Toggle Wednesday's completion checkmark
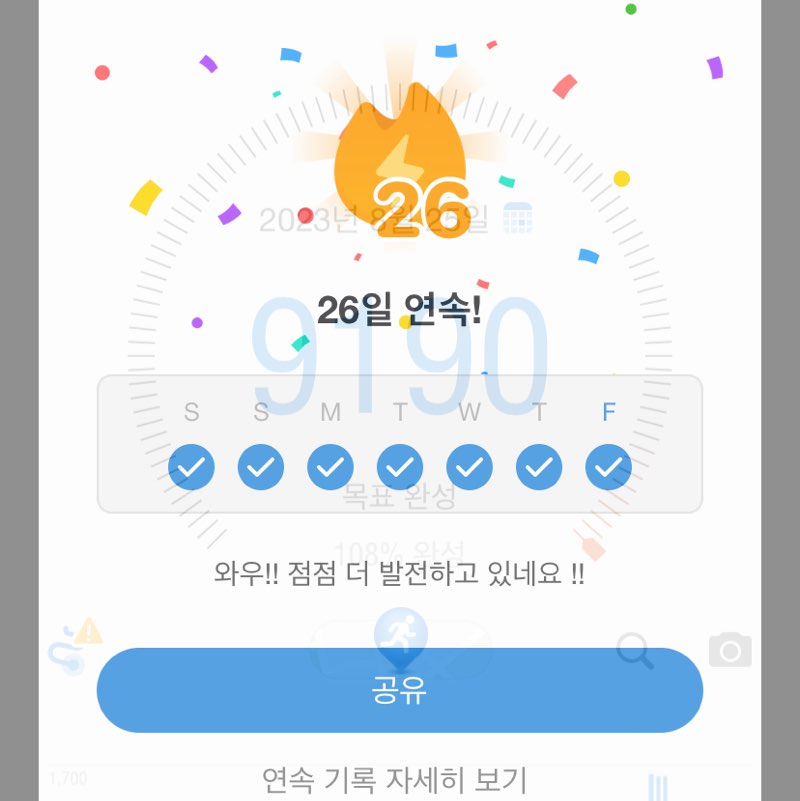This screenshot has height=801, width=800. (x=469, y=466)
